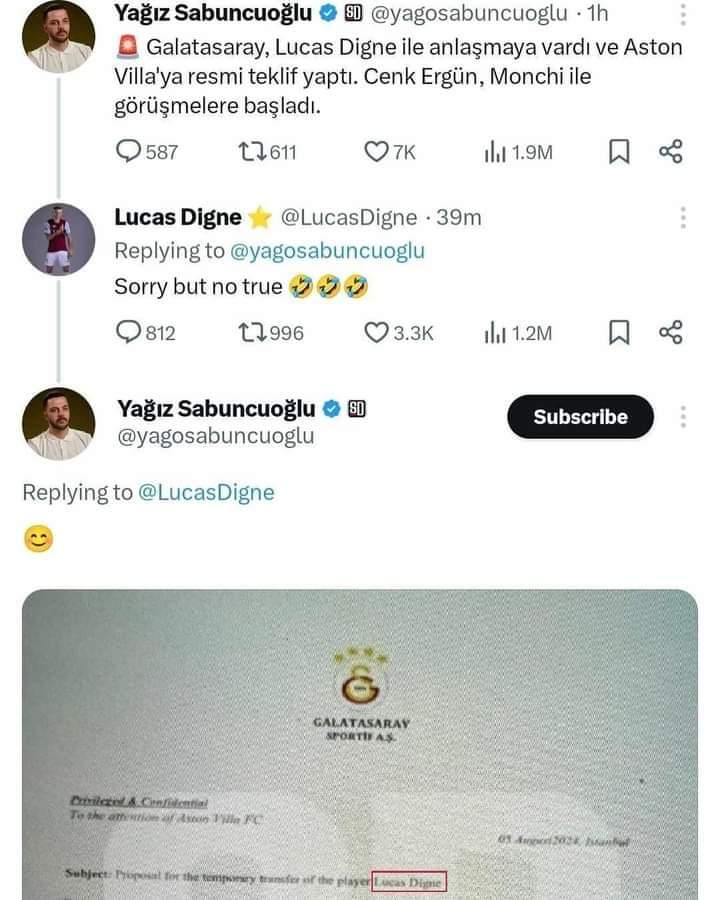720x900 pixels.
Task: Bookmark Lucas Digne's reply
Action: click(x=619, y=332)
